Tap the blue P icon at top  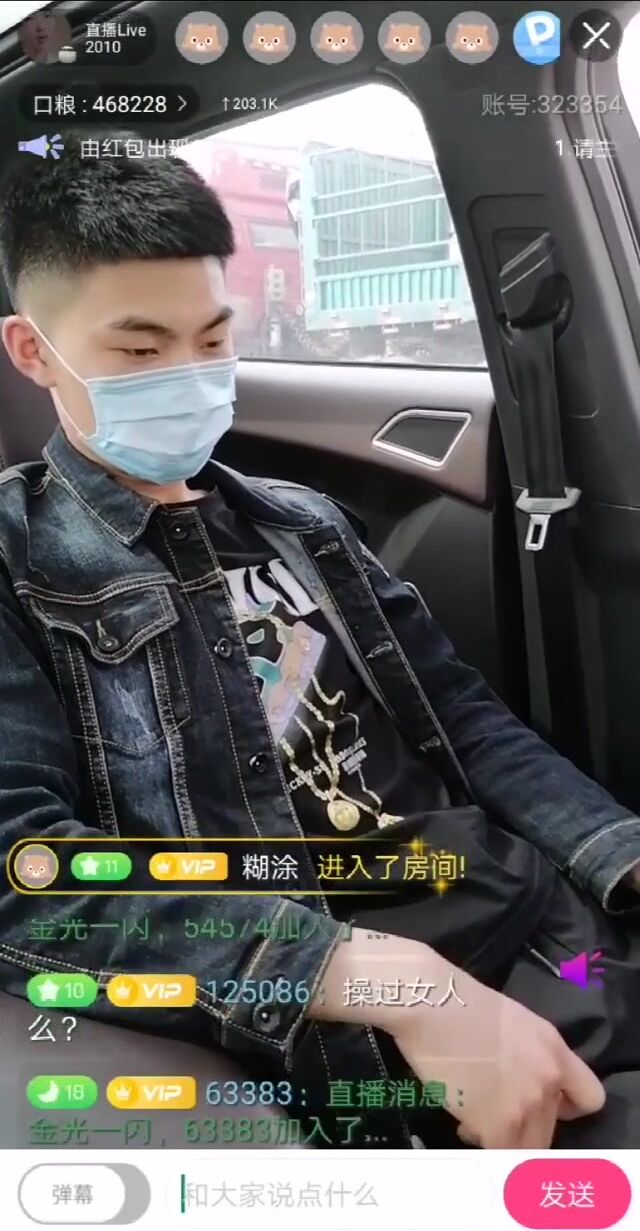click(536, 37)
